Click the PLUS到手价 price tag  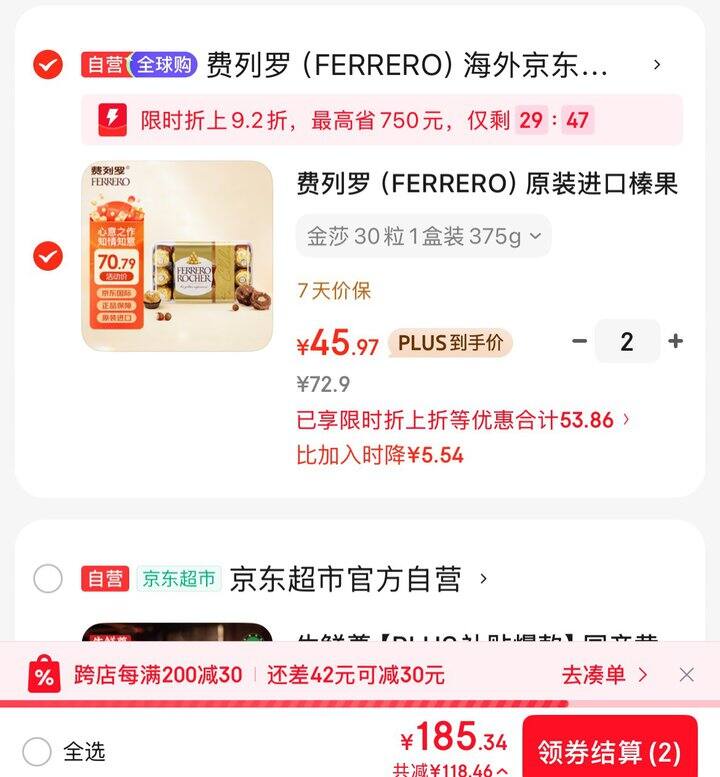tap(451, 342)
